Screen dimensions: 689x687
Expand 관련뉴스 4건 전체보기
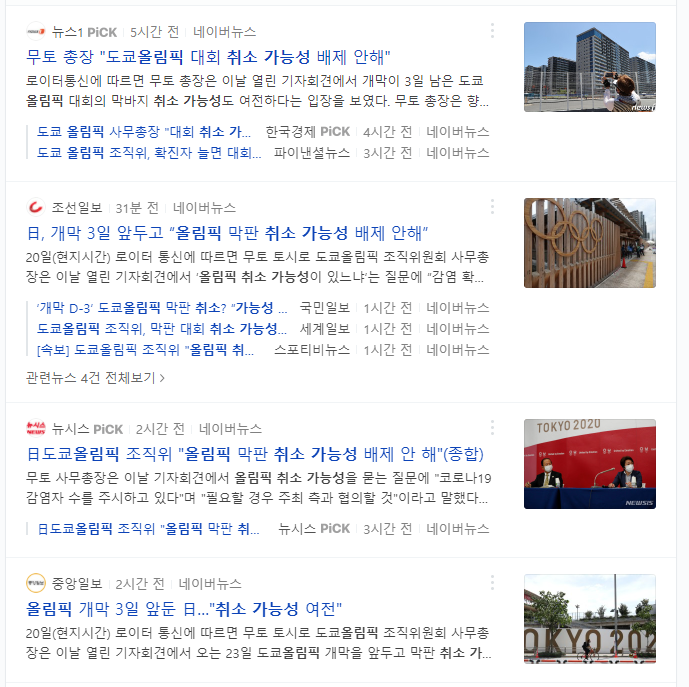(x=95, y=378)
